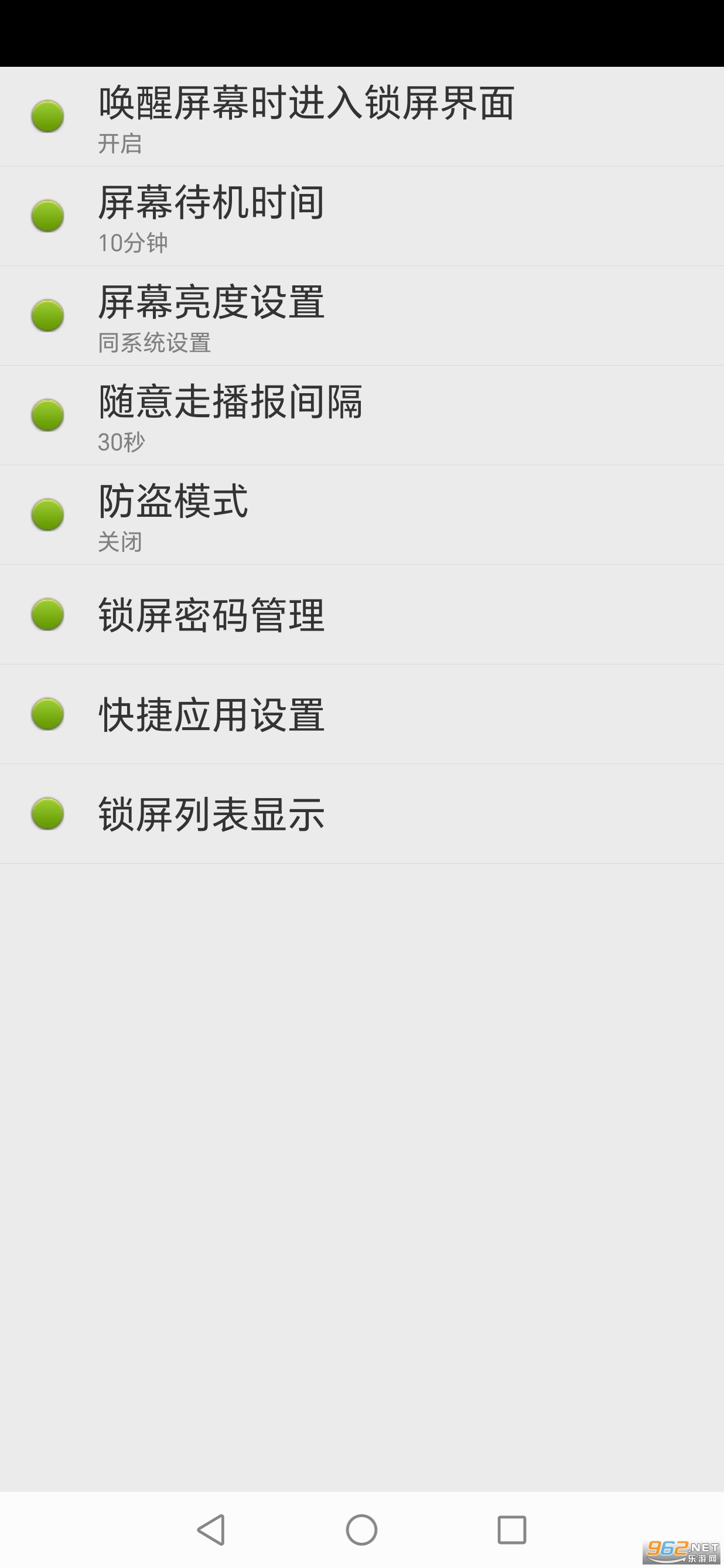Viewport: 724px width, 1568px height.
Task: Click the green indicator next to 锁屏列表显示
Action: 47,814
